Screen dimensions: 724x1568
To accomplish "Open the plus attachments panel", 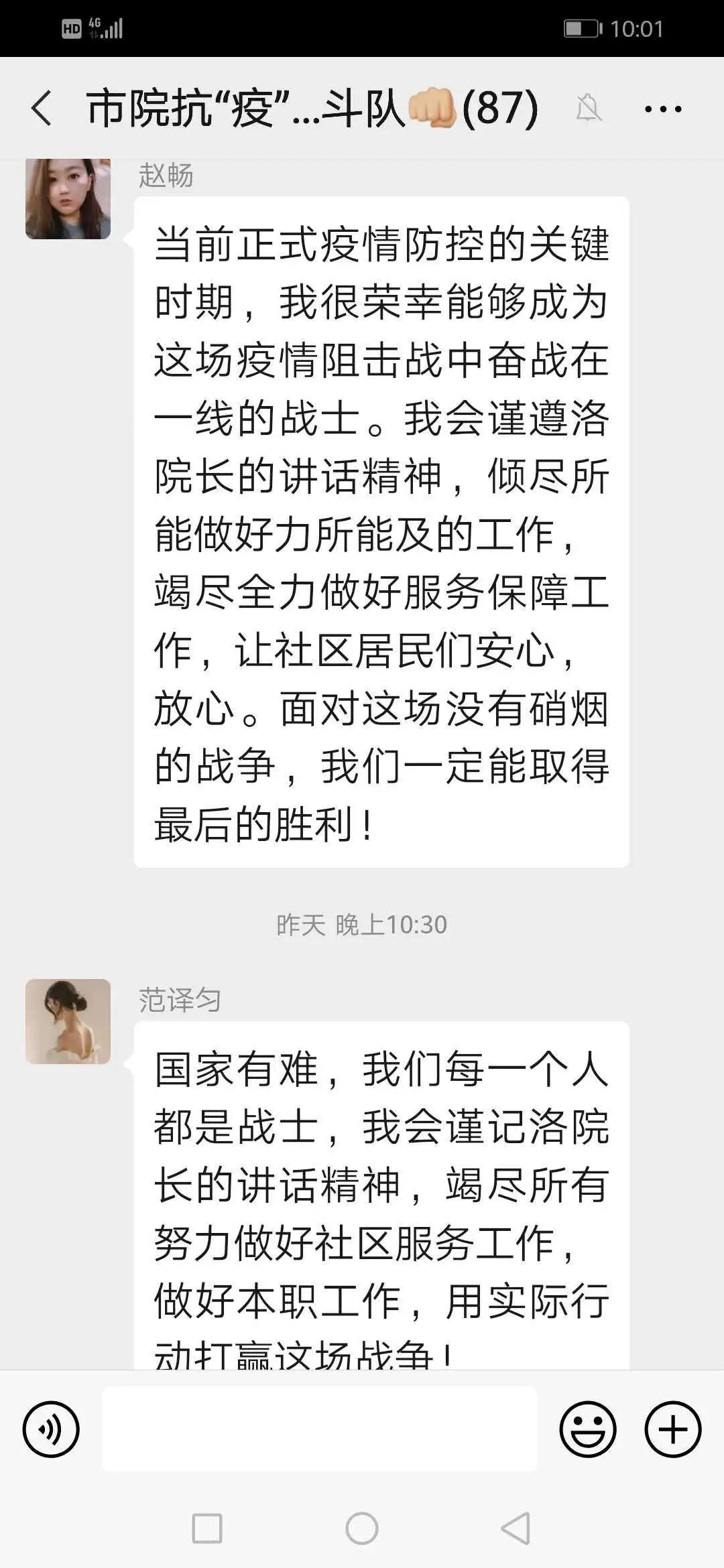I will pos(673,1429).
